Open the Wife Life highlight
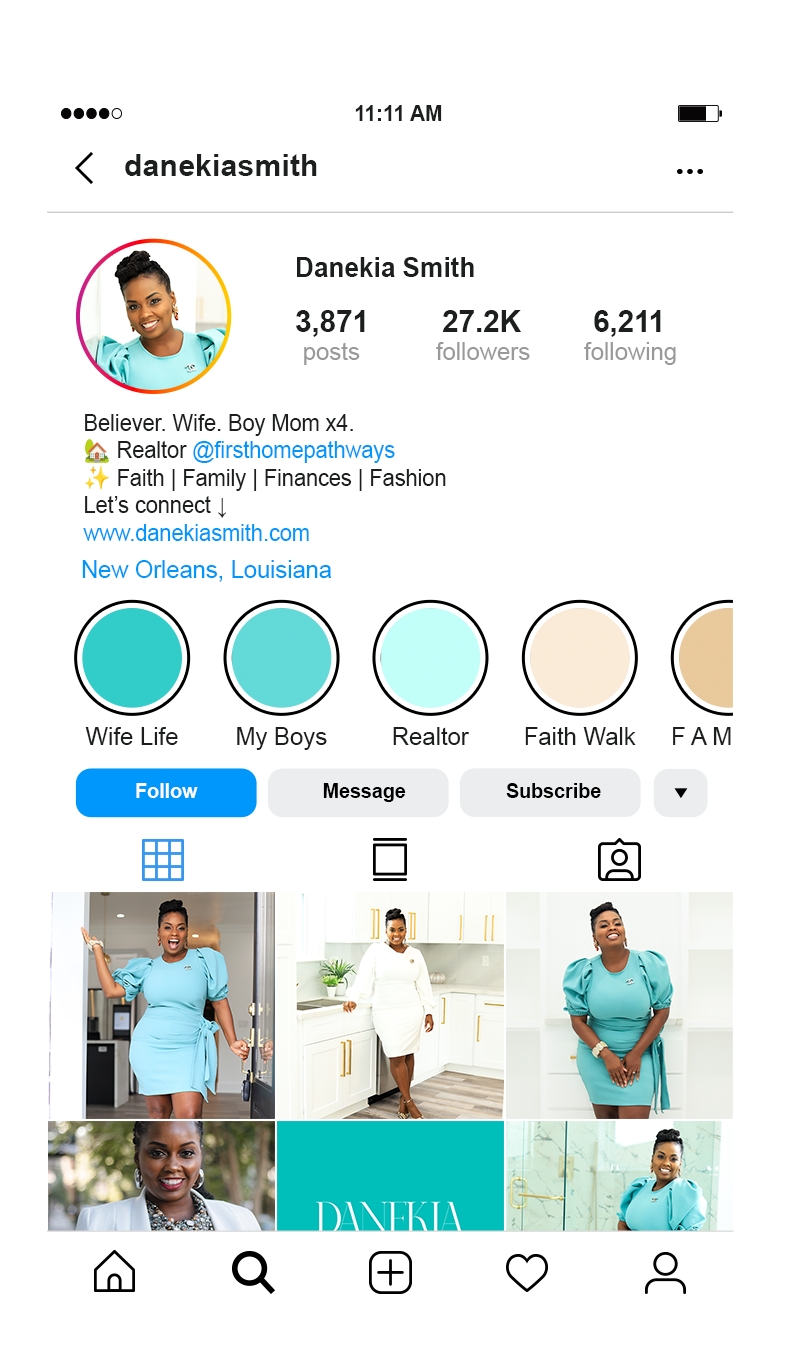Viewport: 787px width, 1365px height. click(x=132, y=659)
